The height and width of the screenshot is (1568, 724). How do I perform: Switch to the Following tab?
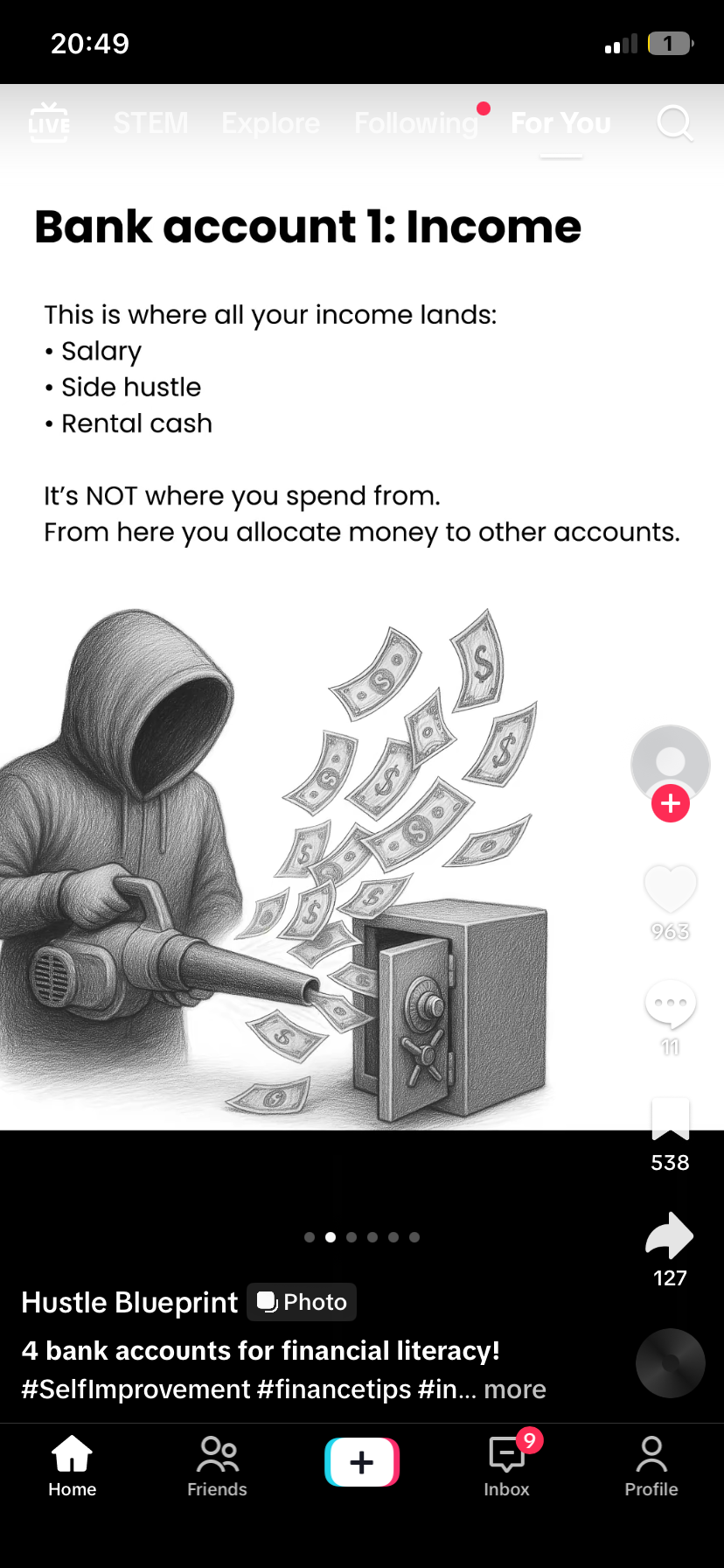(x=416, y=123)
